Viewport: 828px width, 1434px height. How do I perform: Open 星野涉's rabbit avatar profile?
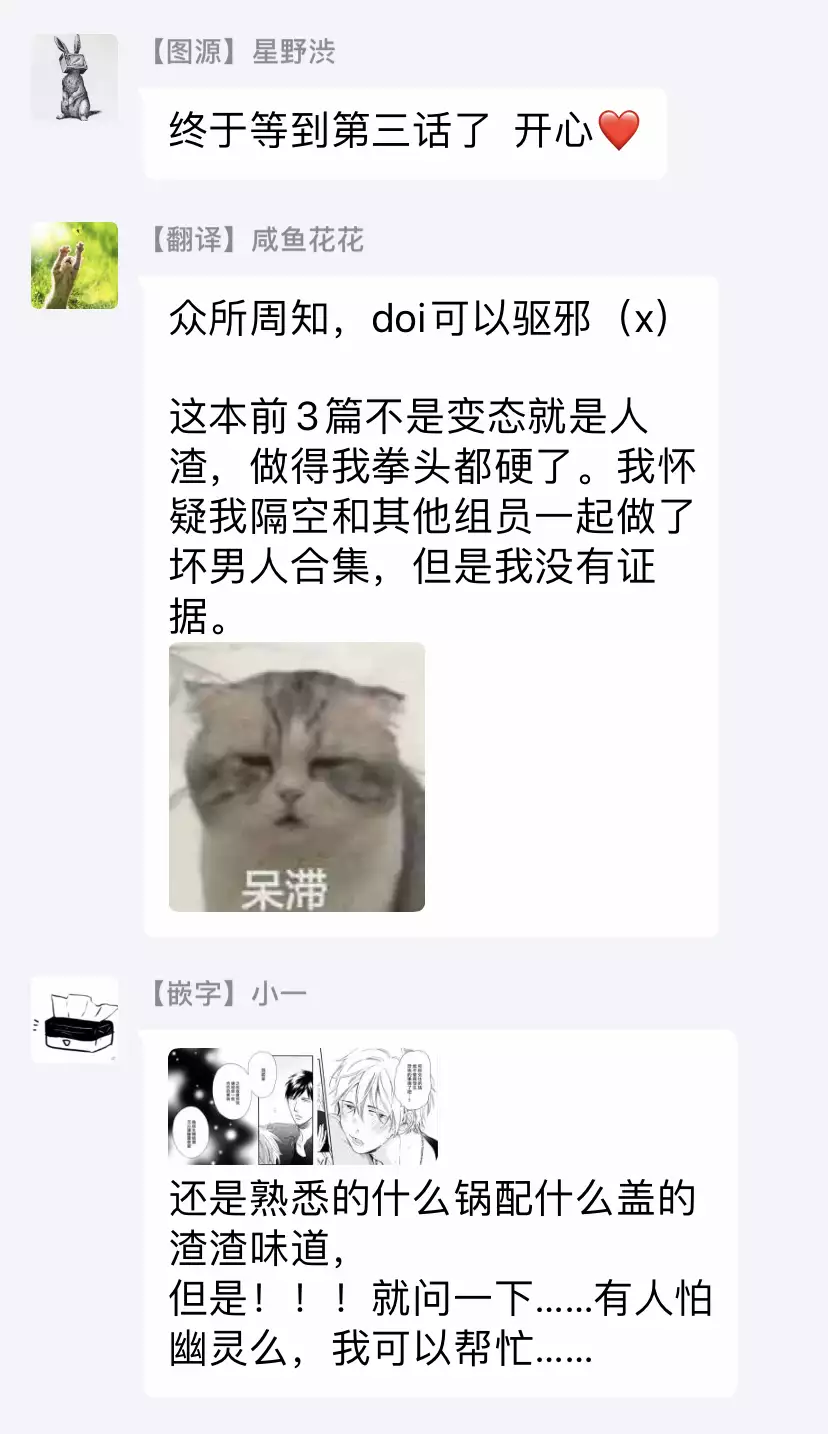coord(74,77)
